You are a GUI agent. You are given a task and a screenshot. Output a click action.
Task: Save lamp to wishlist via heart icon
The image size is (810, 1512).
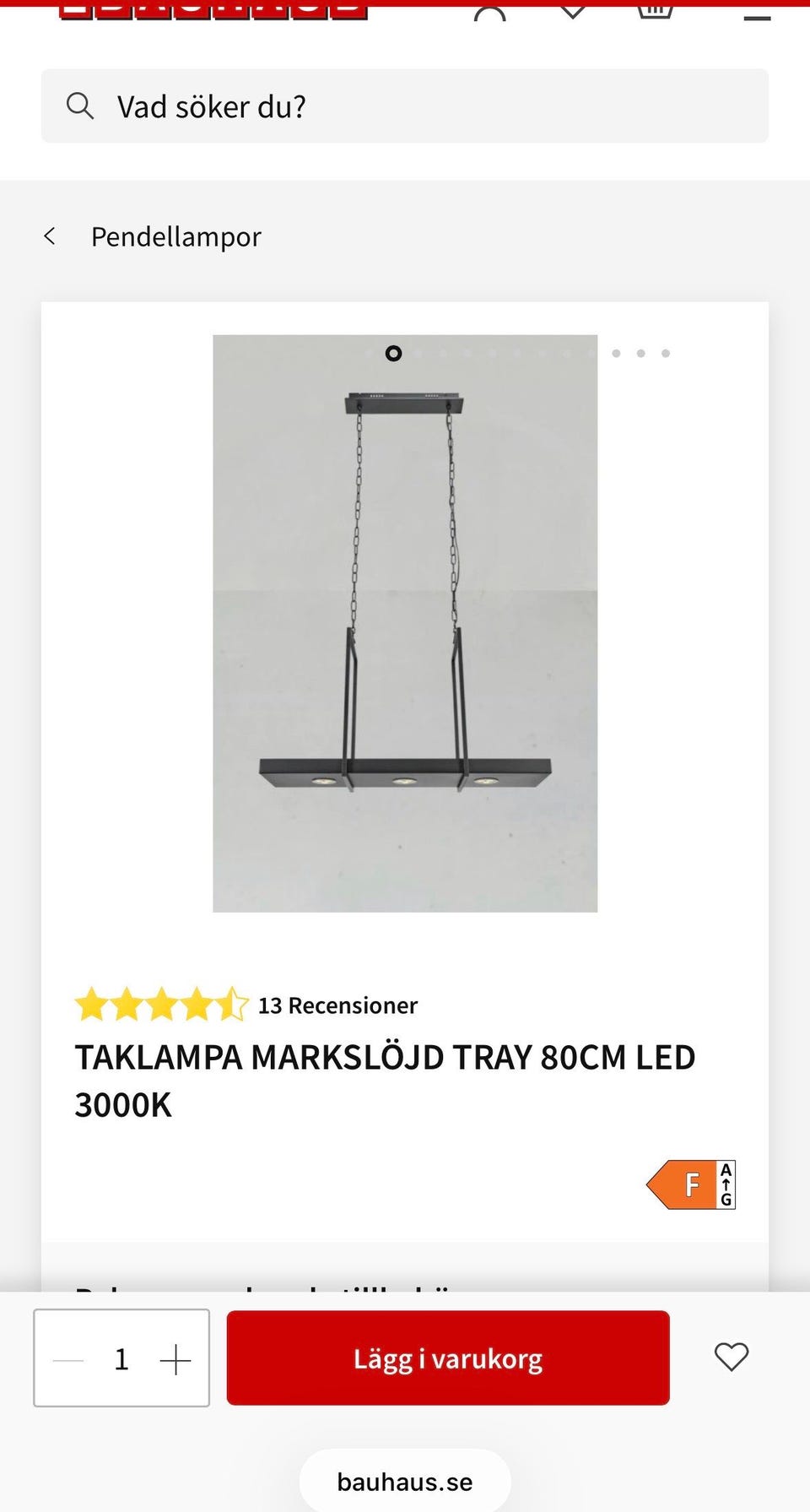(x=732, y=1357)
